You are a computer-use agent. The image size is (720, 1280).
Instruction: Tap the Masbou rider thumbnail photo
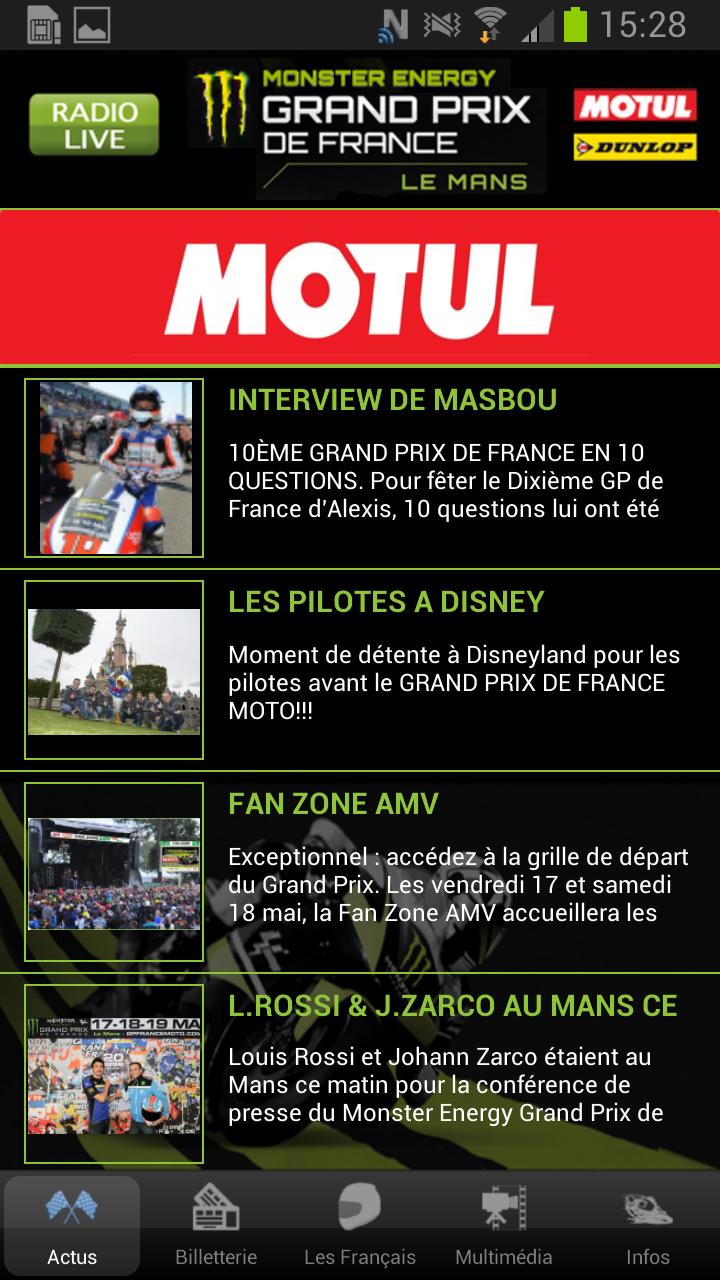[x=114, y=468]
